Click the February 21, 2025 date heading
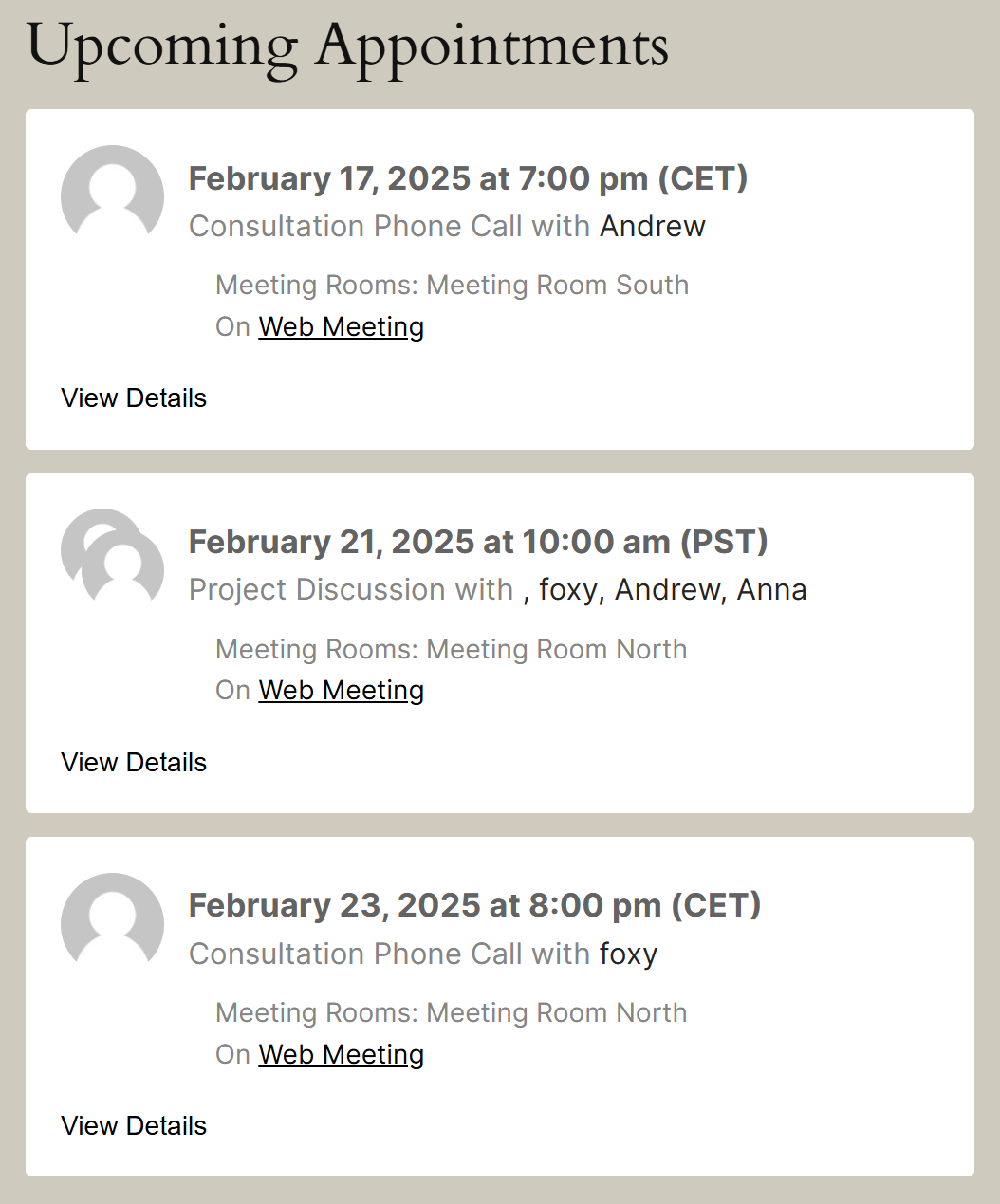Screen dimensions: 1000x1204 (x=478, y=542)
